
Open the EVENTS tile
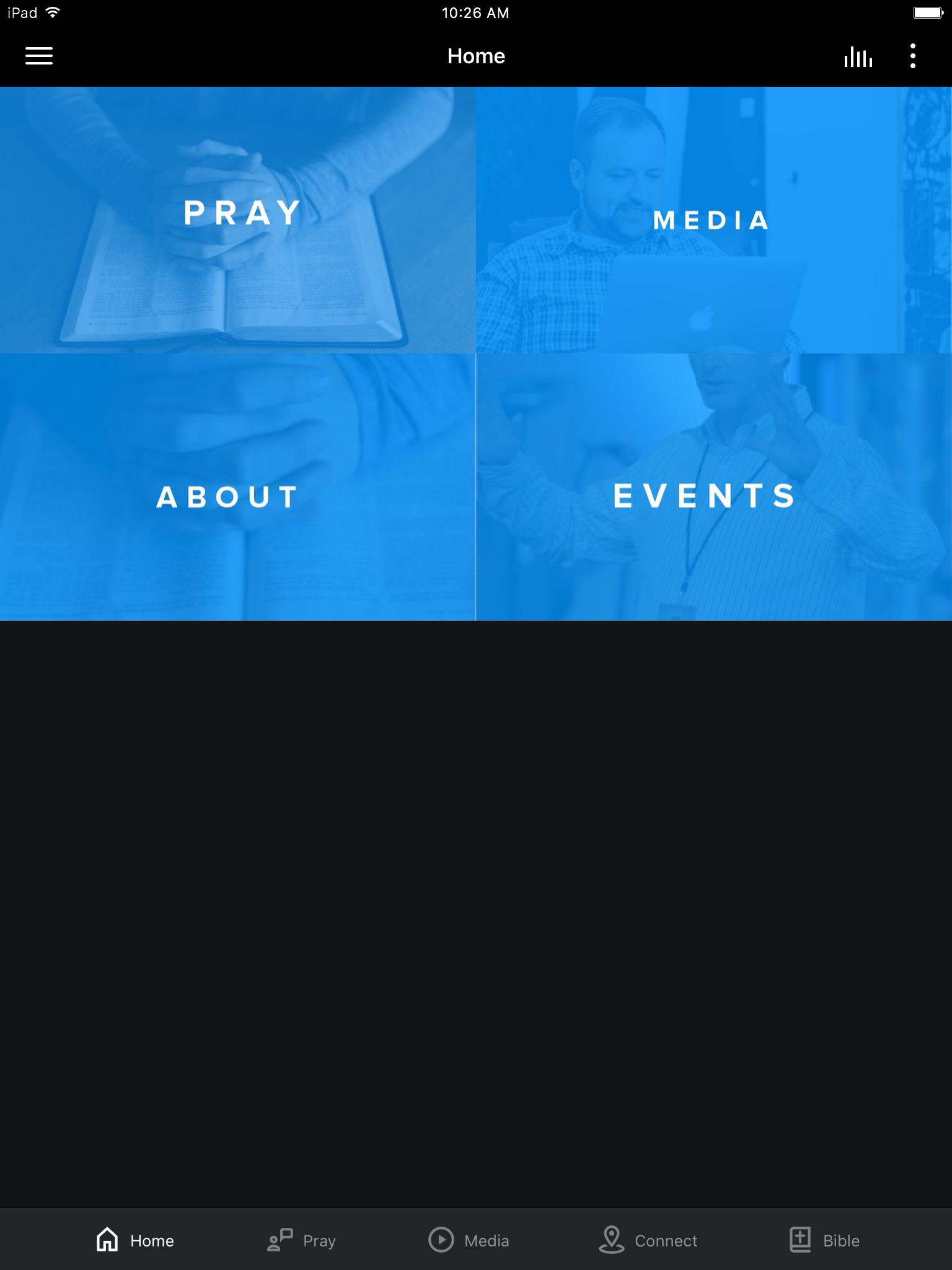point(713,487)
